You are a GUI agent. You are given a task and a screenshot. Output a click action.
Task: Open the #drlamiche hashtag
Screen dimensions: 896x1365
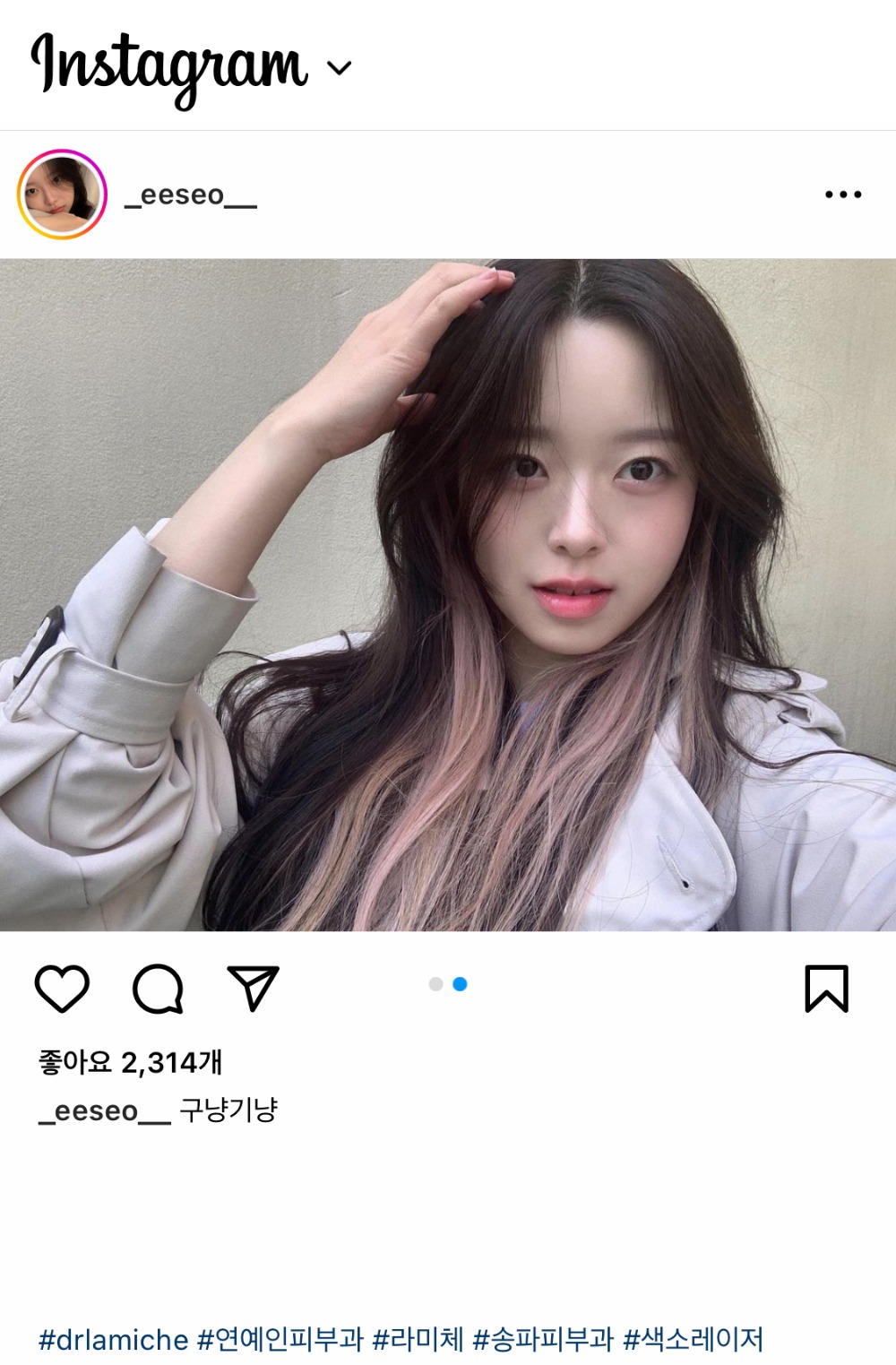113,1340
